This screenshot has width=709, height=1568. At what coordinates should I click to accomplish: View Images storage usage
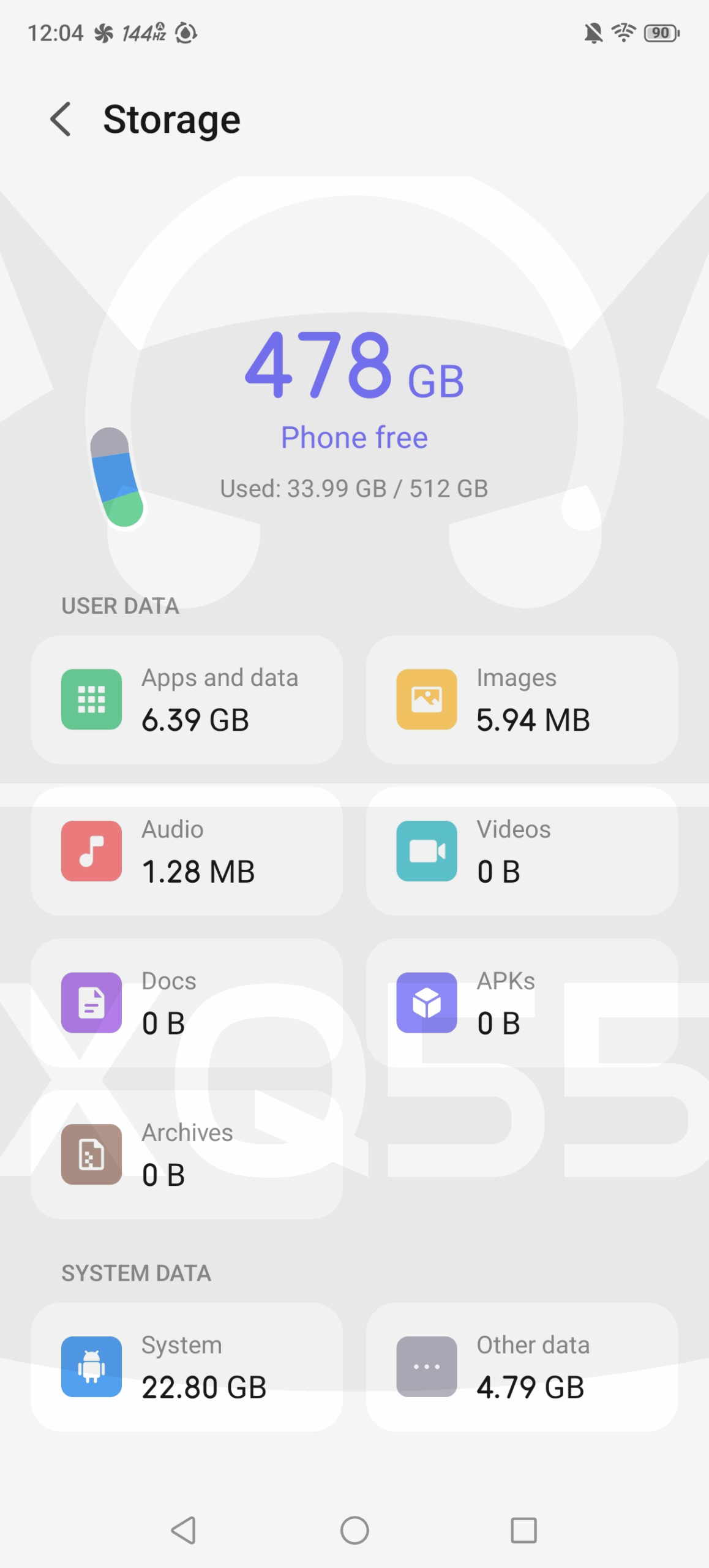[x=522, y=699]
